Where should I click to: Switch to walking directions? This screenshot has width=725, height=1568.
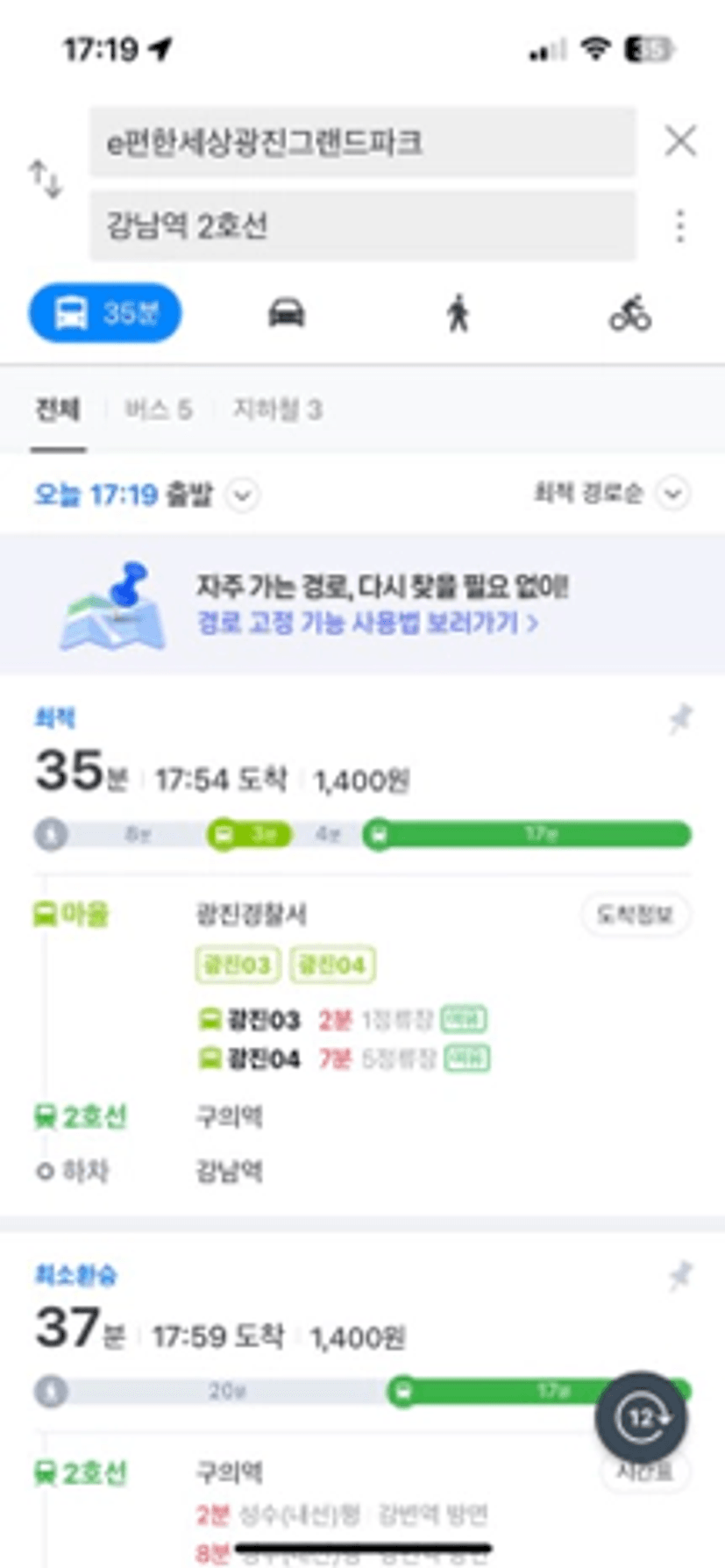tap(458, 313)
